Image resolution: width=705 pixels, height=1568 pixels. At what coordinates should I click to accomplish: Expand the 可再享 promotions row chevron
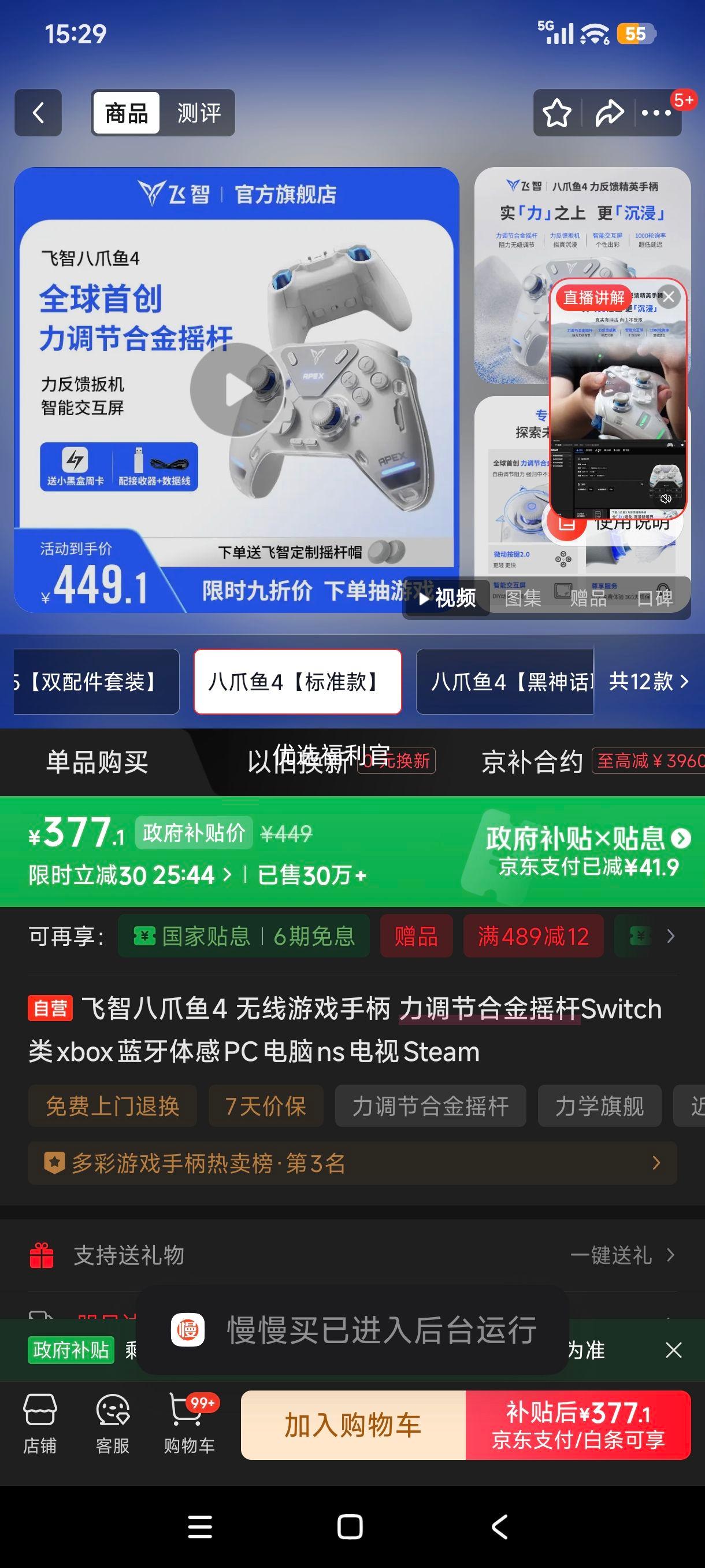671,936
